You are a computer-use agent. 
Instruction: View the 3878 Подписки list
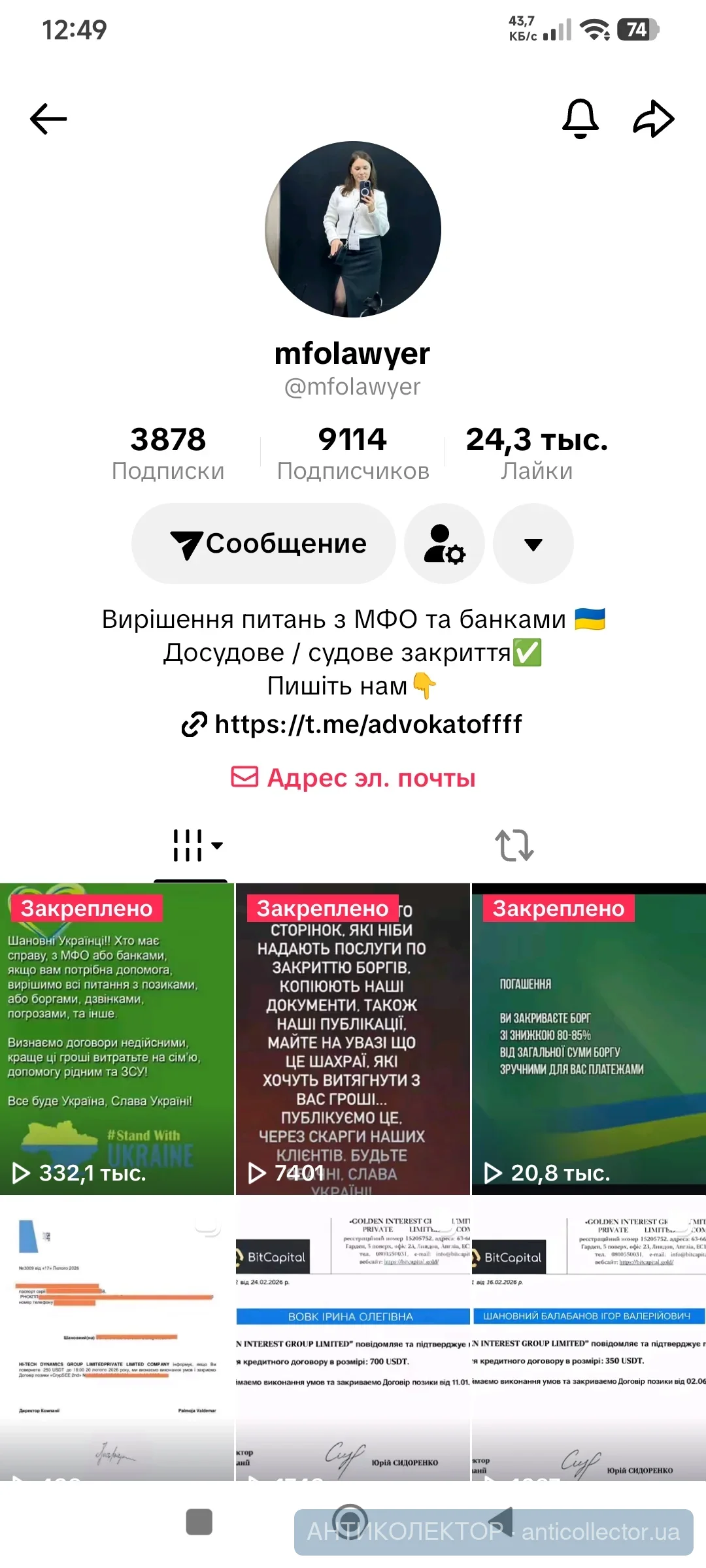tap(168, 453)
